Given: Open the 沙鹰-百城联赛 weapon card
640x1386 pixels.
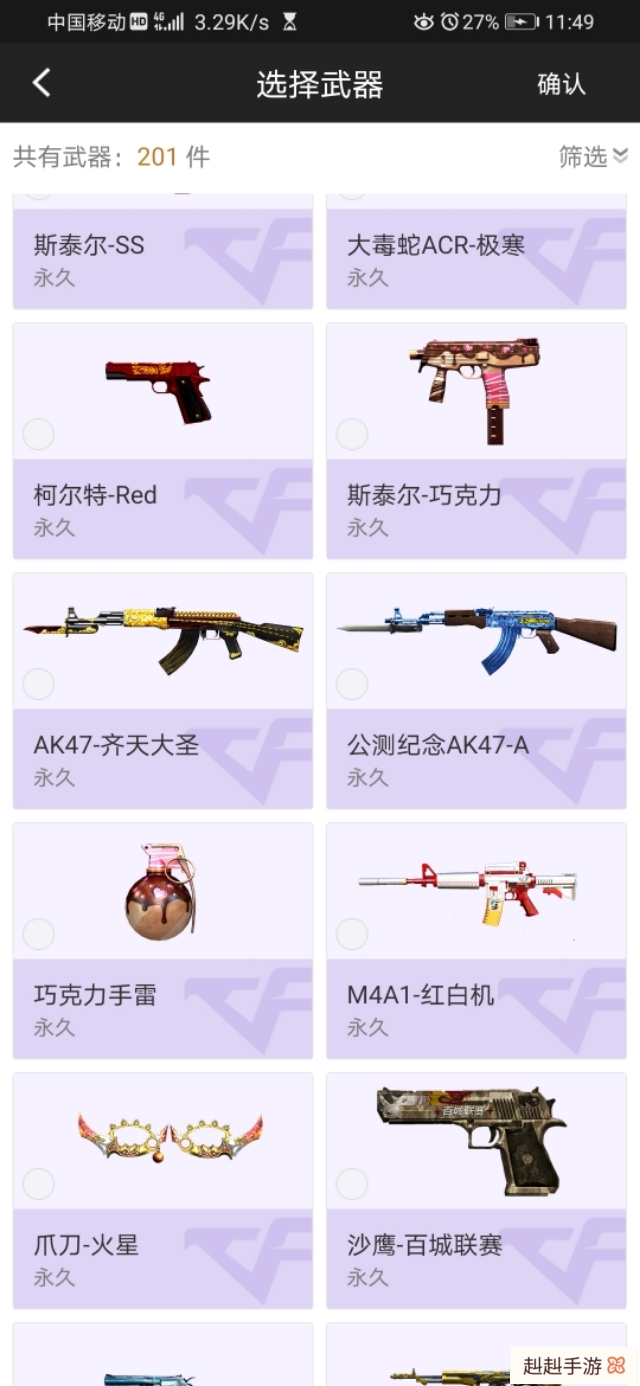Looking at the screenshot, I should [476, 1190].
